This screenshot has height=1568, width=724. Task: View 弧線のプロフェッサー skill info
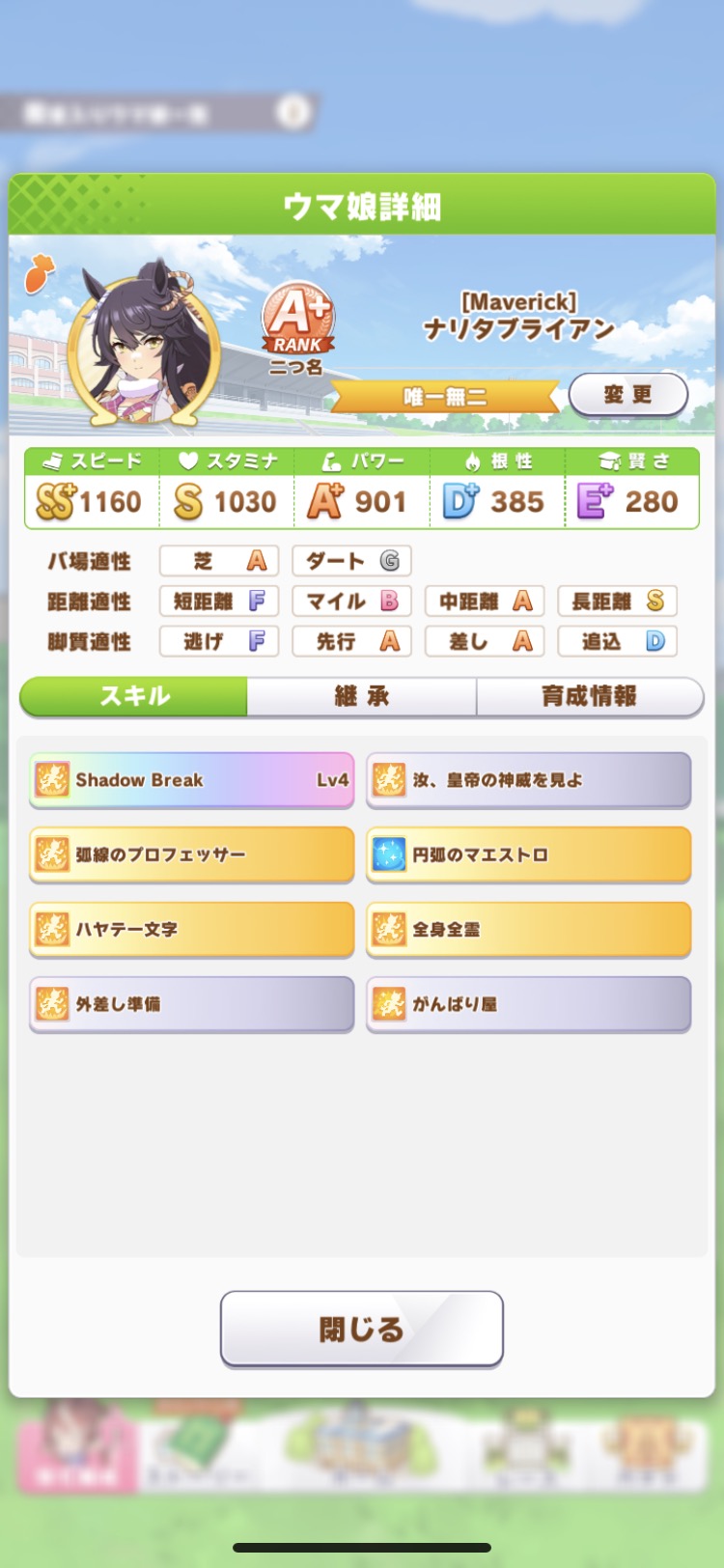coord(192,854)
